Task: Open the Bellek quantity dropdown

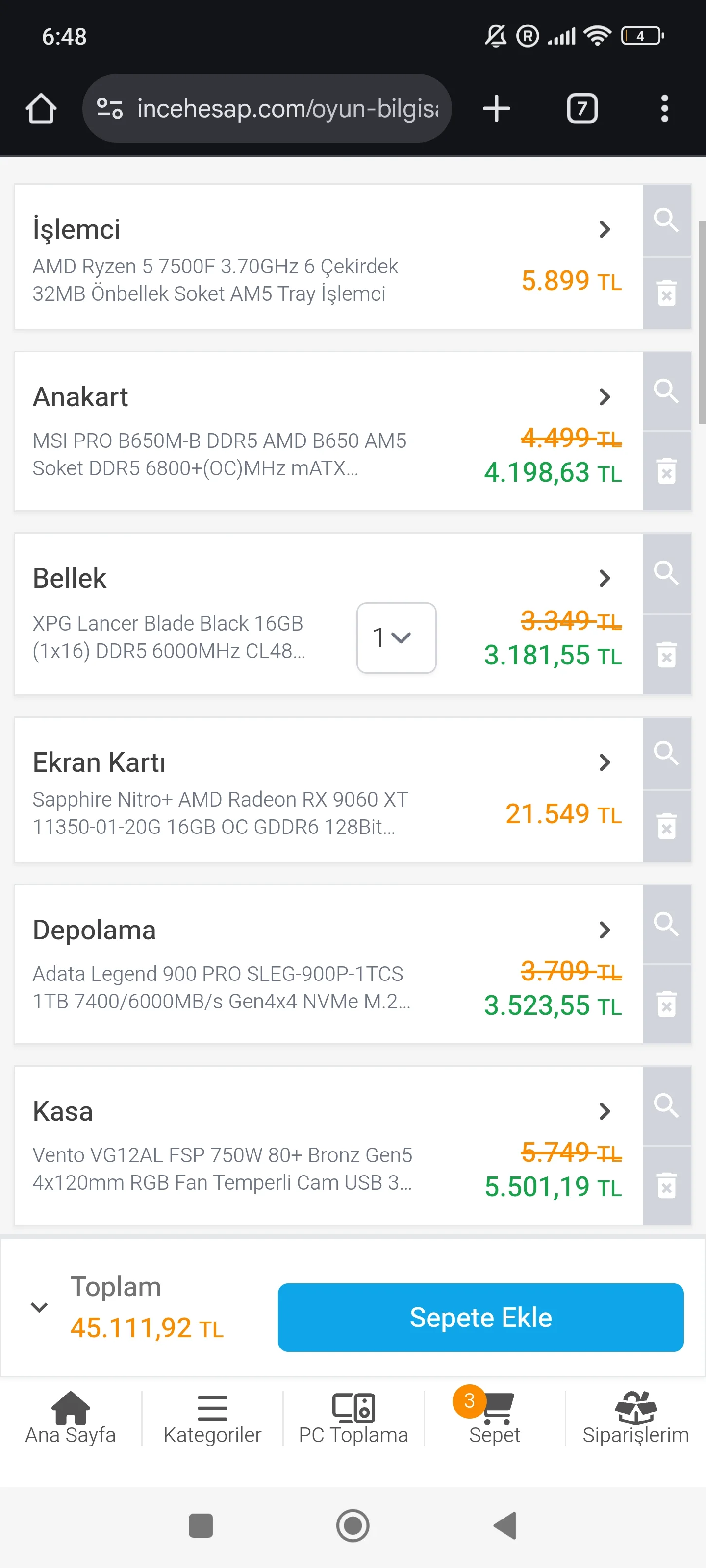Action: coord(396,638)
